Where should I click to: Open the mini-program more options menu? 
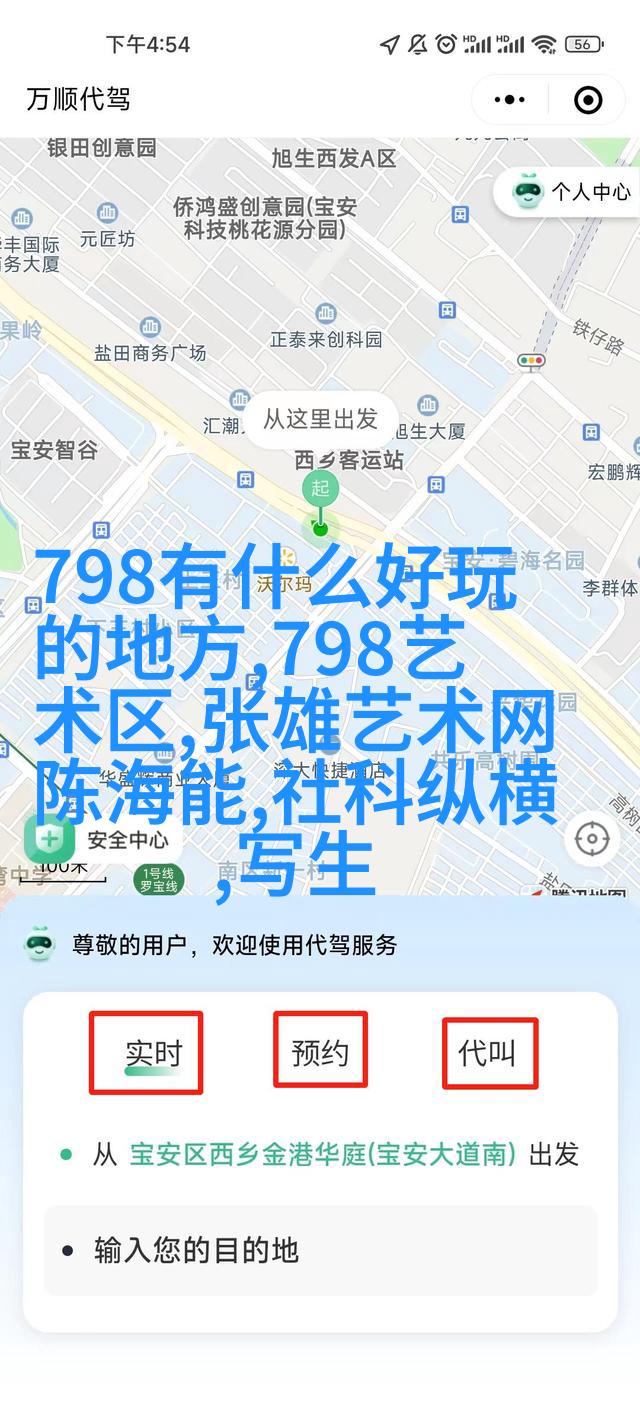coord(510,100)
